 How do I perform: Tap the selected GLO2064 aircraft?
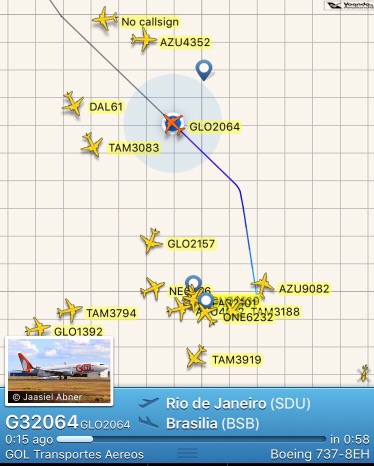(x=173, y=124)
